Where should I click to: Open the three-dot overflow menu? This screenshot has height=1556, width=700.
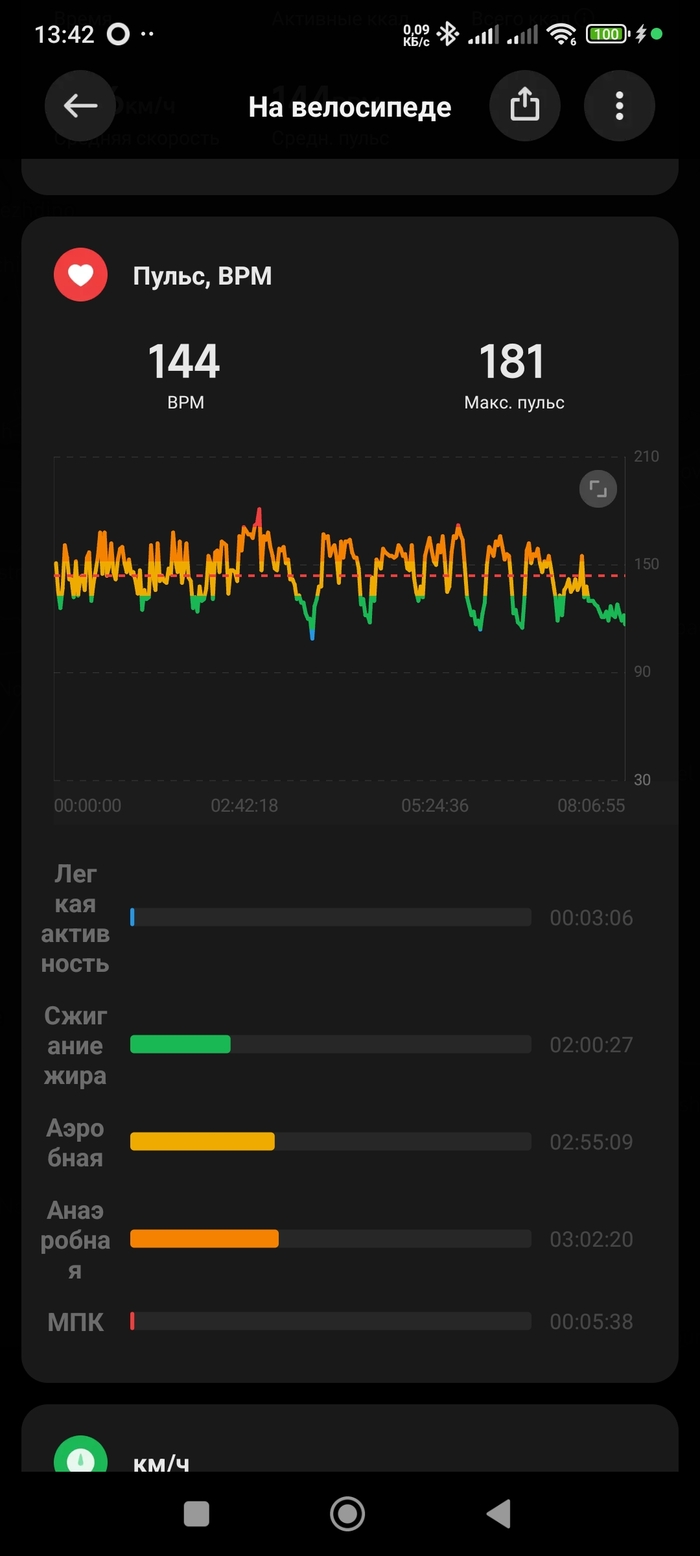[x=619, y=106]
